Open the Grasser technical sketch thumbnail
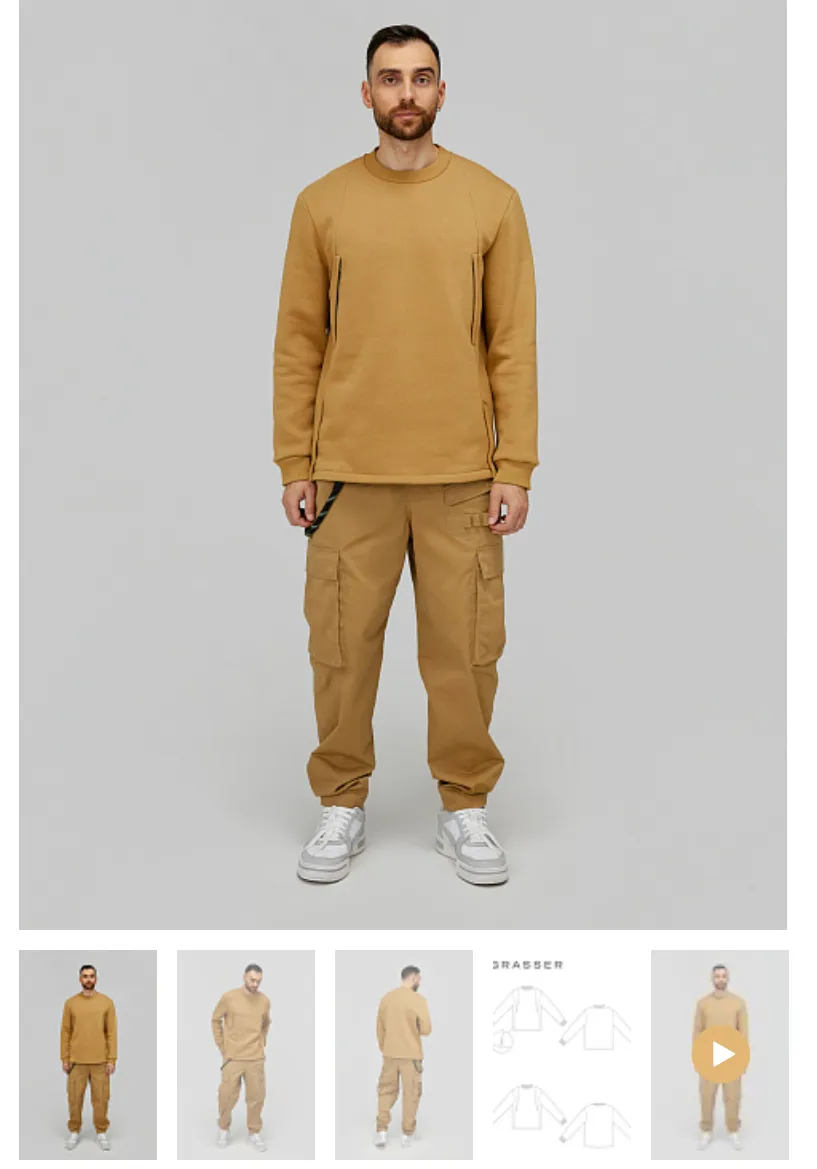The width and height of the screenshot is (817, 1169). (x=562, y=1054)
